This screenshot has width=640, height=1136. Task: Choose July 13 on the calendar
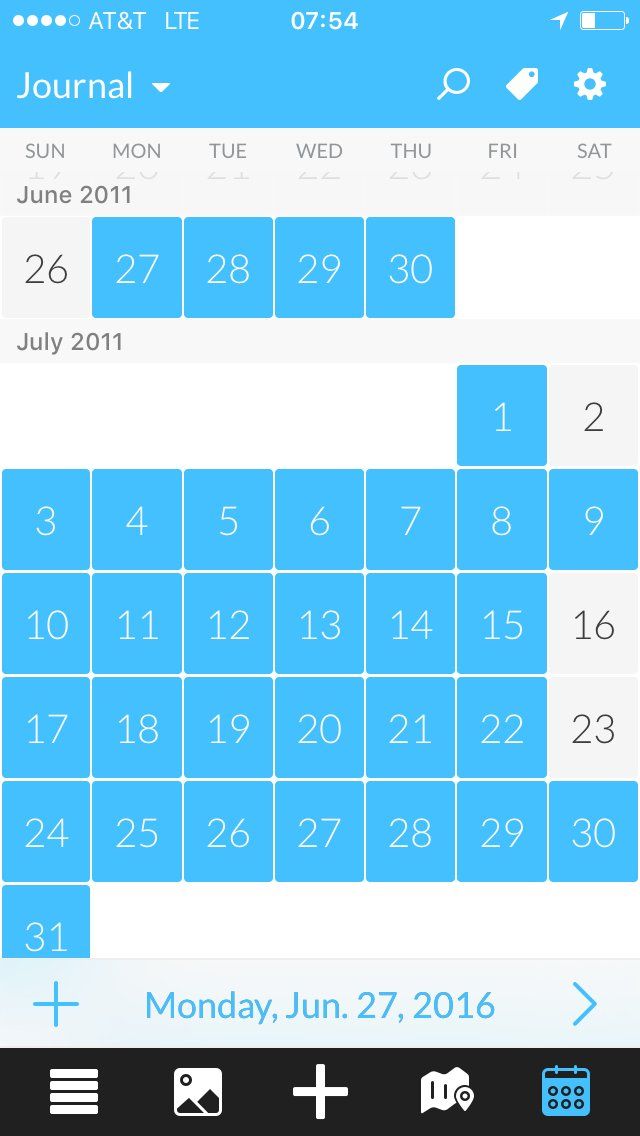319,624
